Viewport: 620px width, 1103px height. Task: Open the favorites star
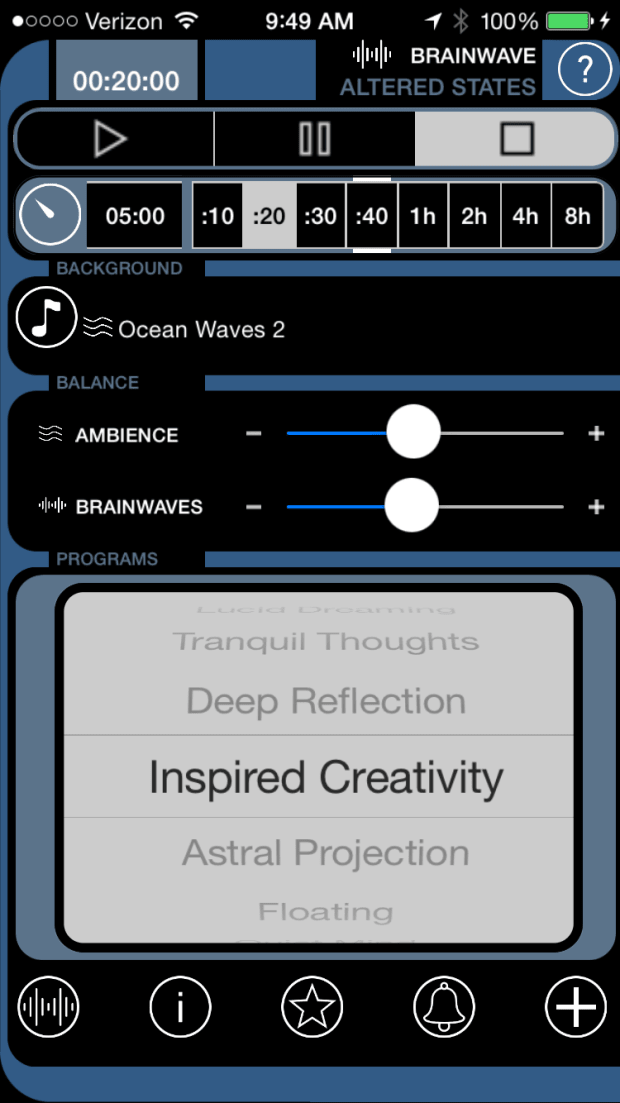312,1006
